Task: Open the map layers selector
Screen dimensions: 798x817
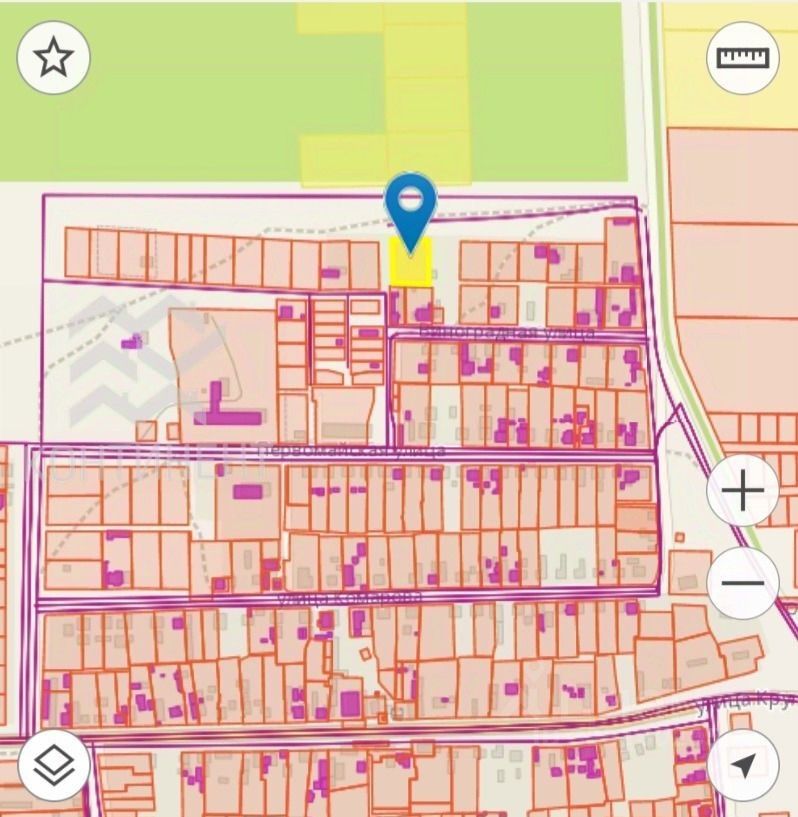Action: (x=54, y=766)
